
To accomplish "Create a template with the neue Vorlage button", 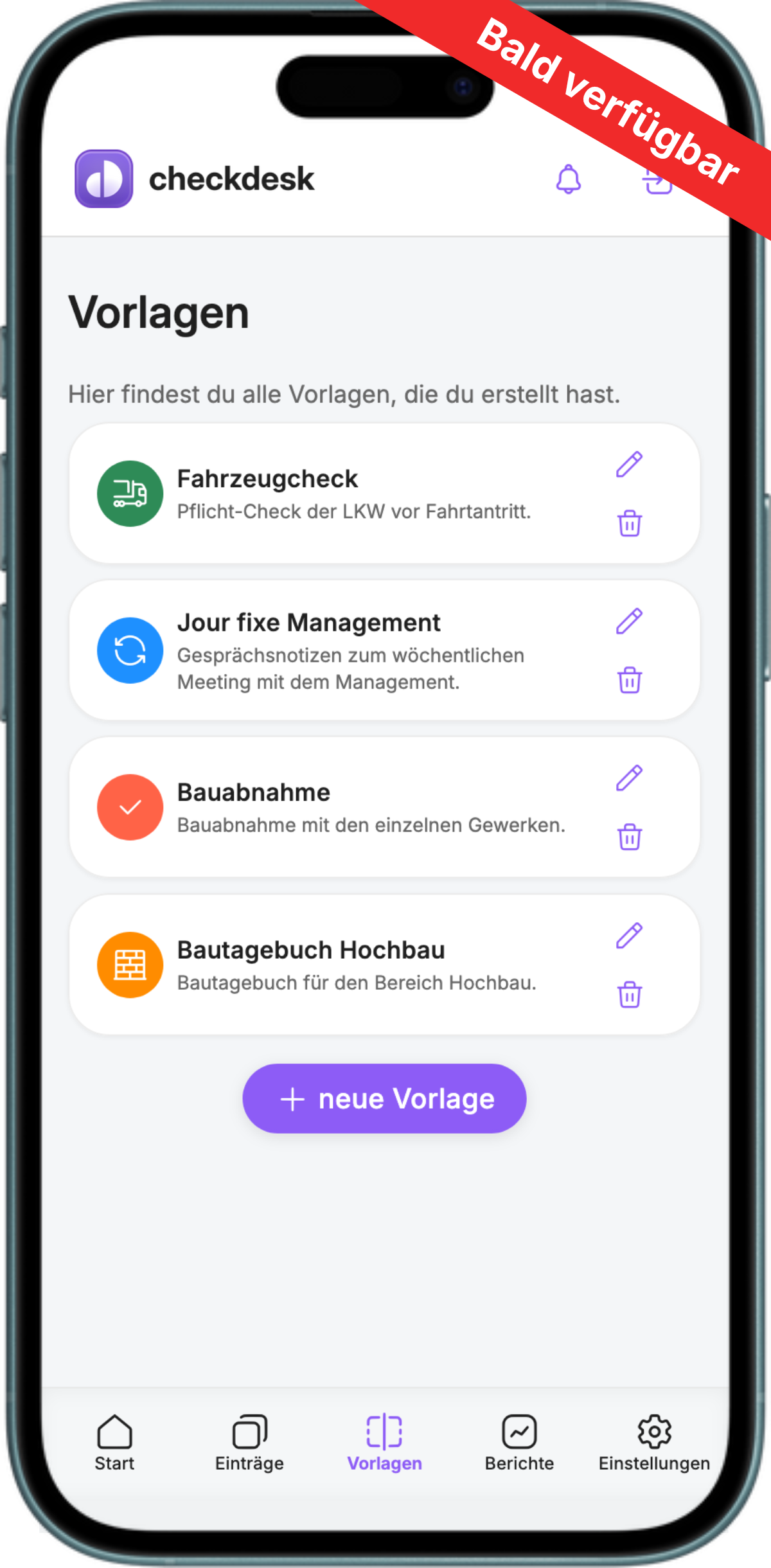I will [384, 1098].
